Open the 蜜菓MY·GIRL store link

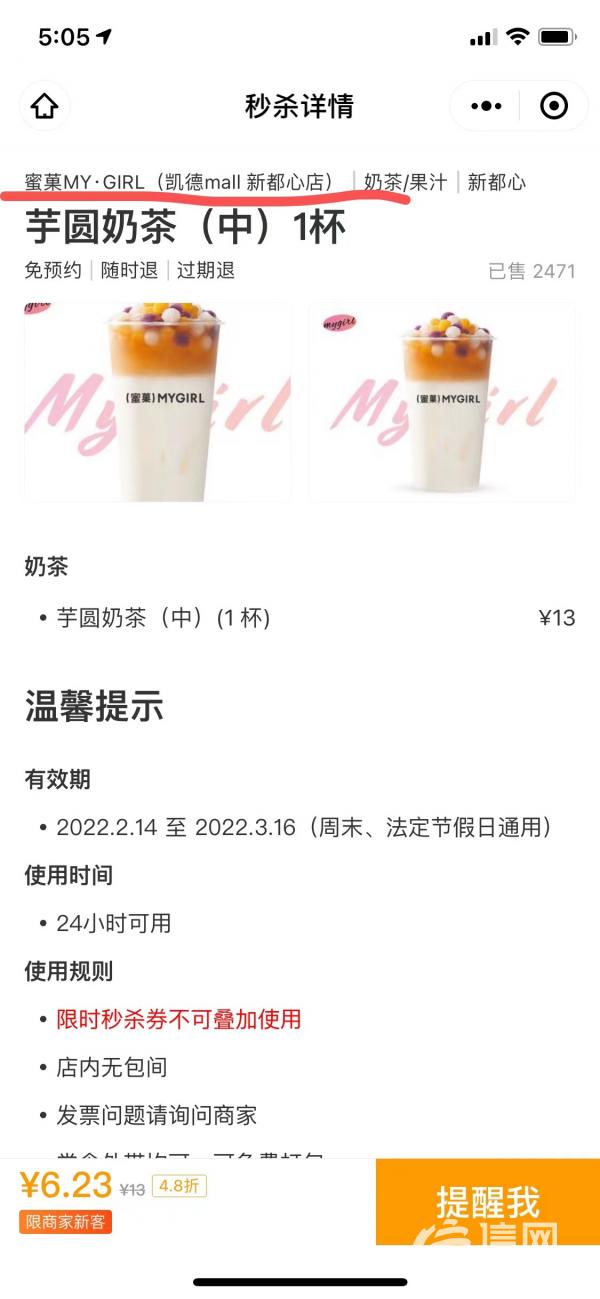180,182
